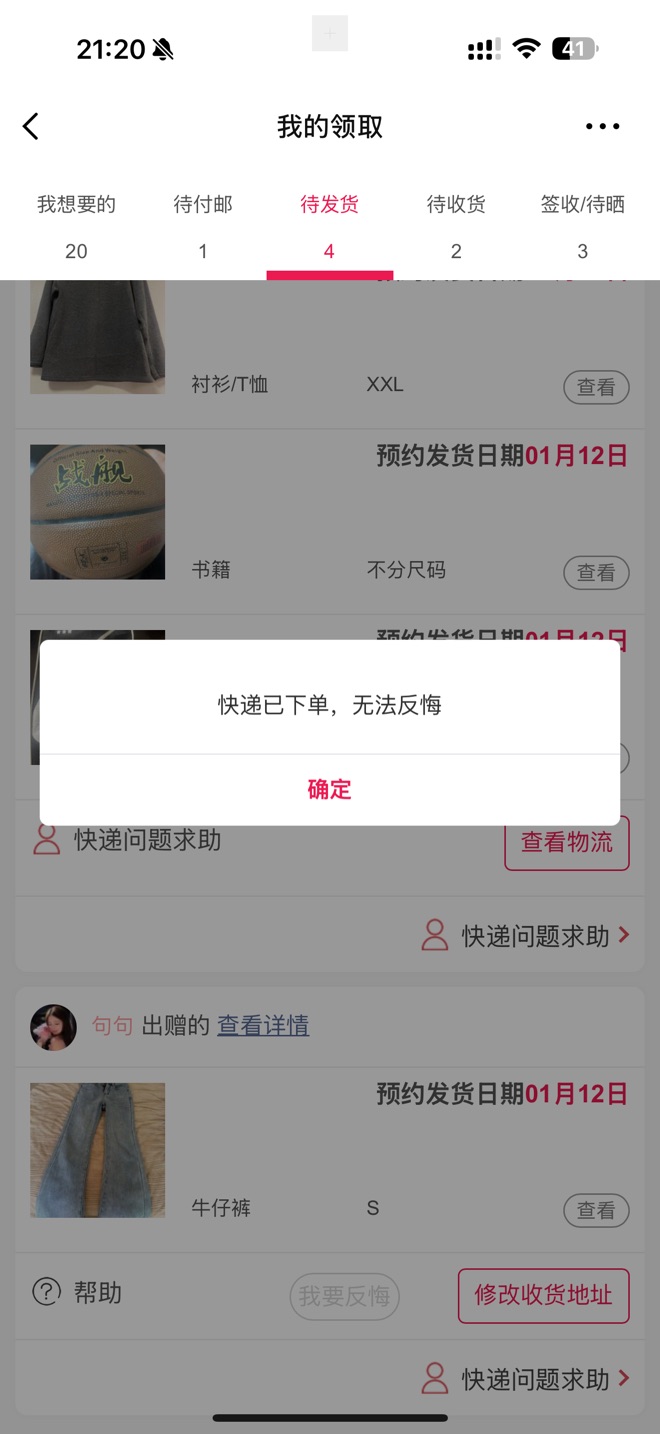Tap the 我要反悔 button
The width and height of the screenshot is (660, 1434).
tap(344, 1296)
